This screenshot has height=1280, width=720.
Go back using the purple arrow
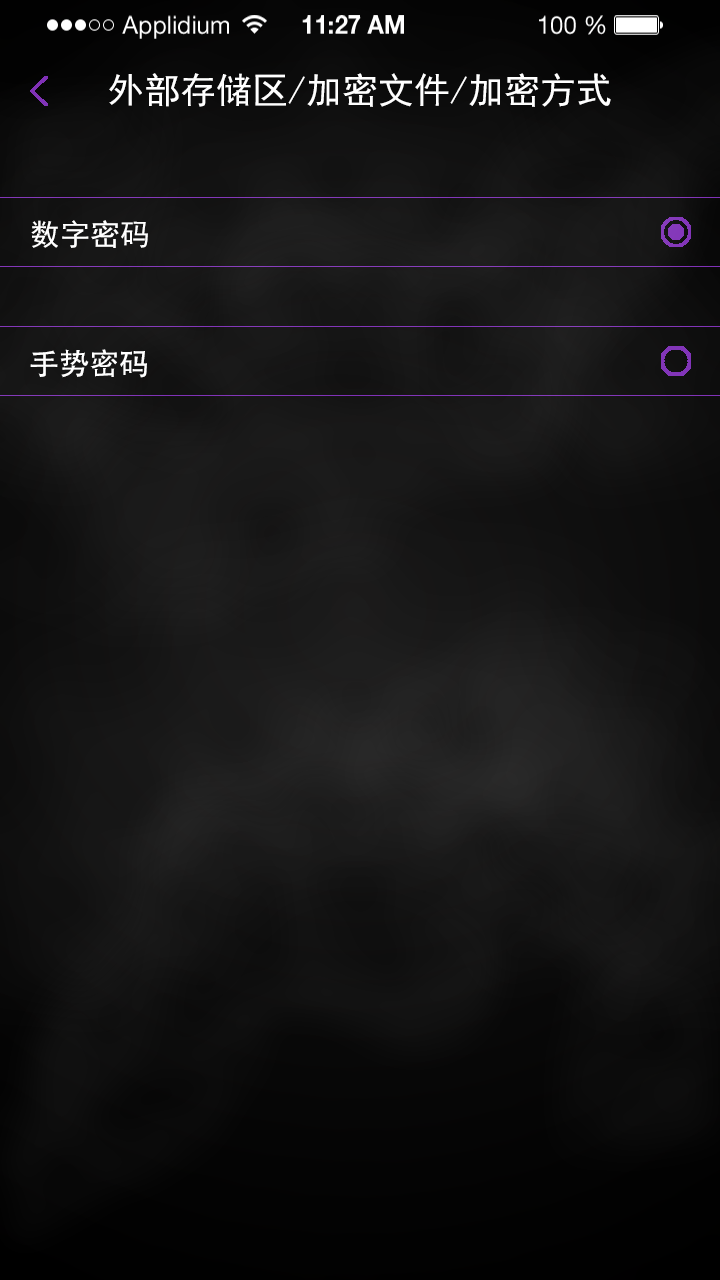click(x=40, y=91)
